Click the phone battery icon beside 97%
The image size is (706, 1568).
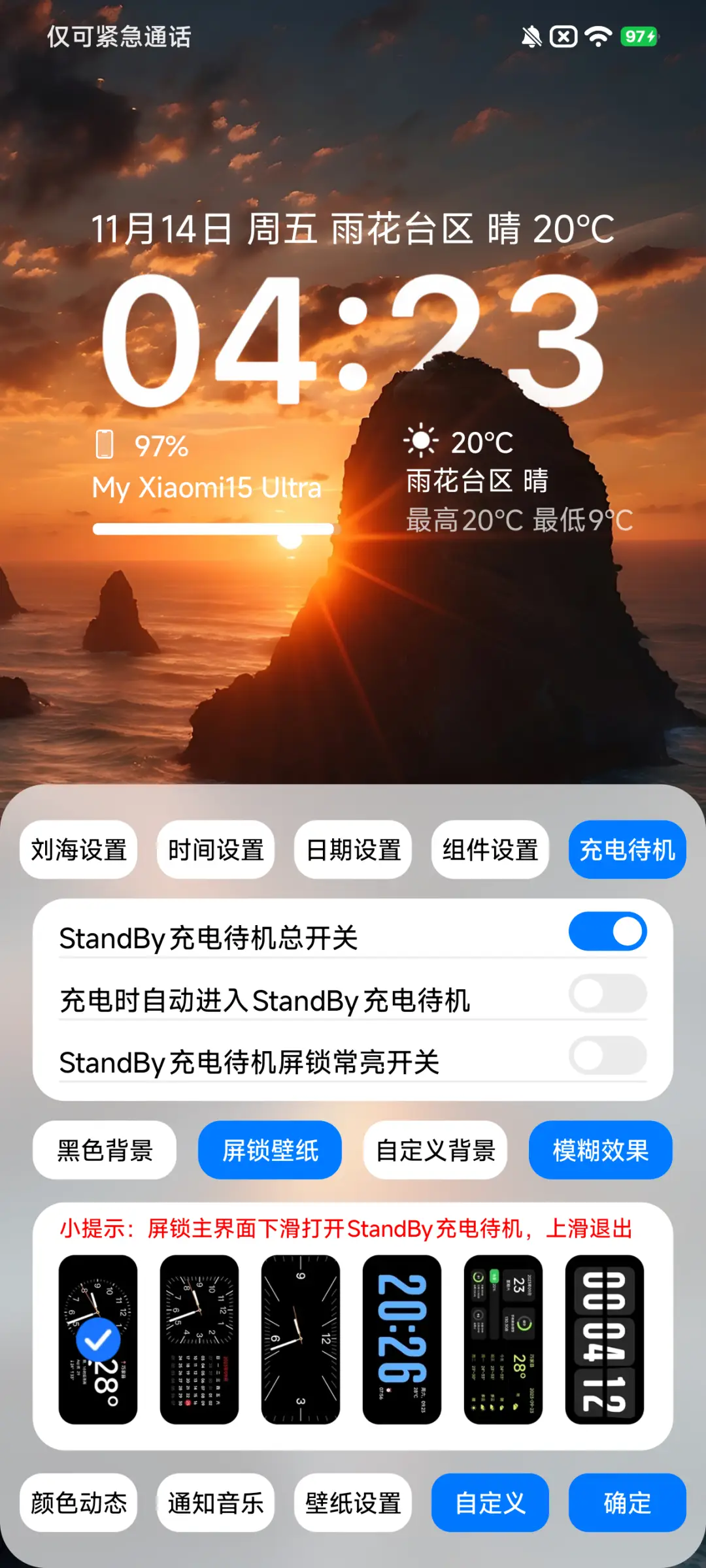click(x=105, y=446)
